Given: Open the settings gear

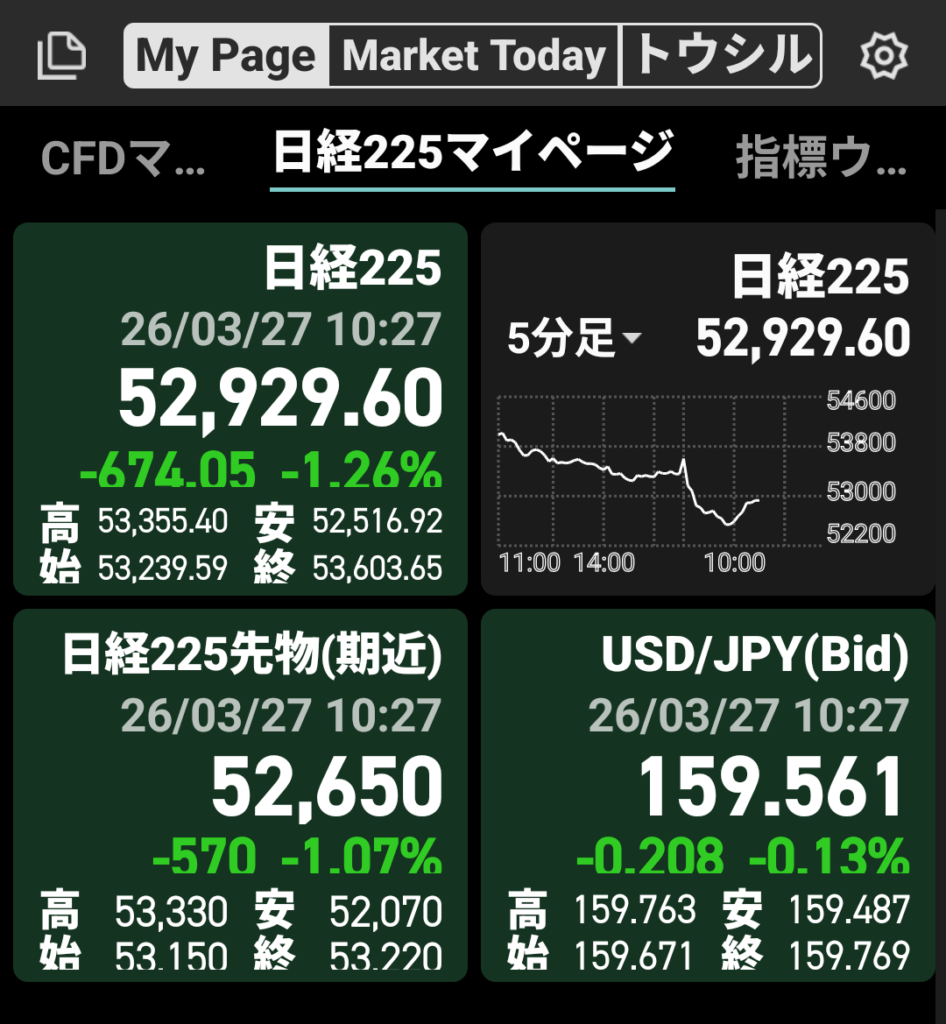Looking at the screenshot, I should [883, 56].
